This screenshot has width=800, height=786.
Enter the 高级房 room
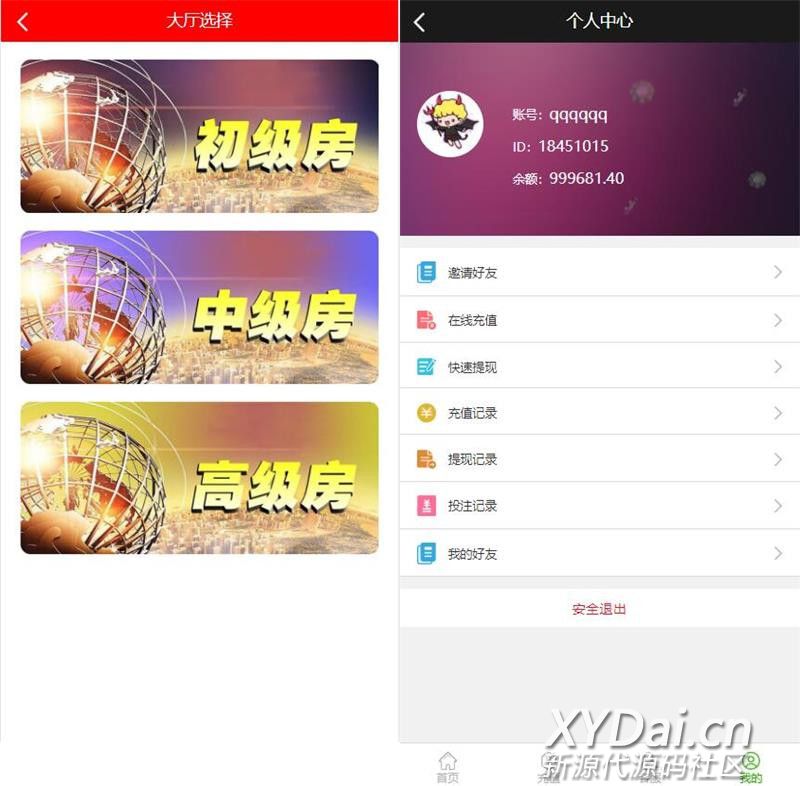[199, 478]
